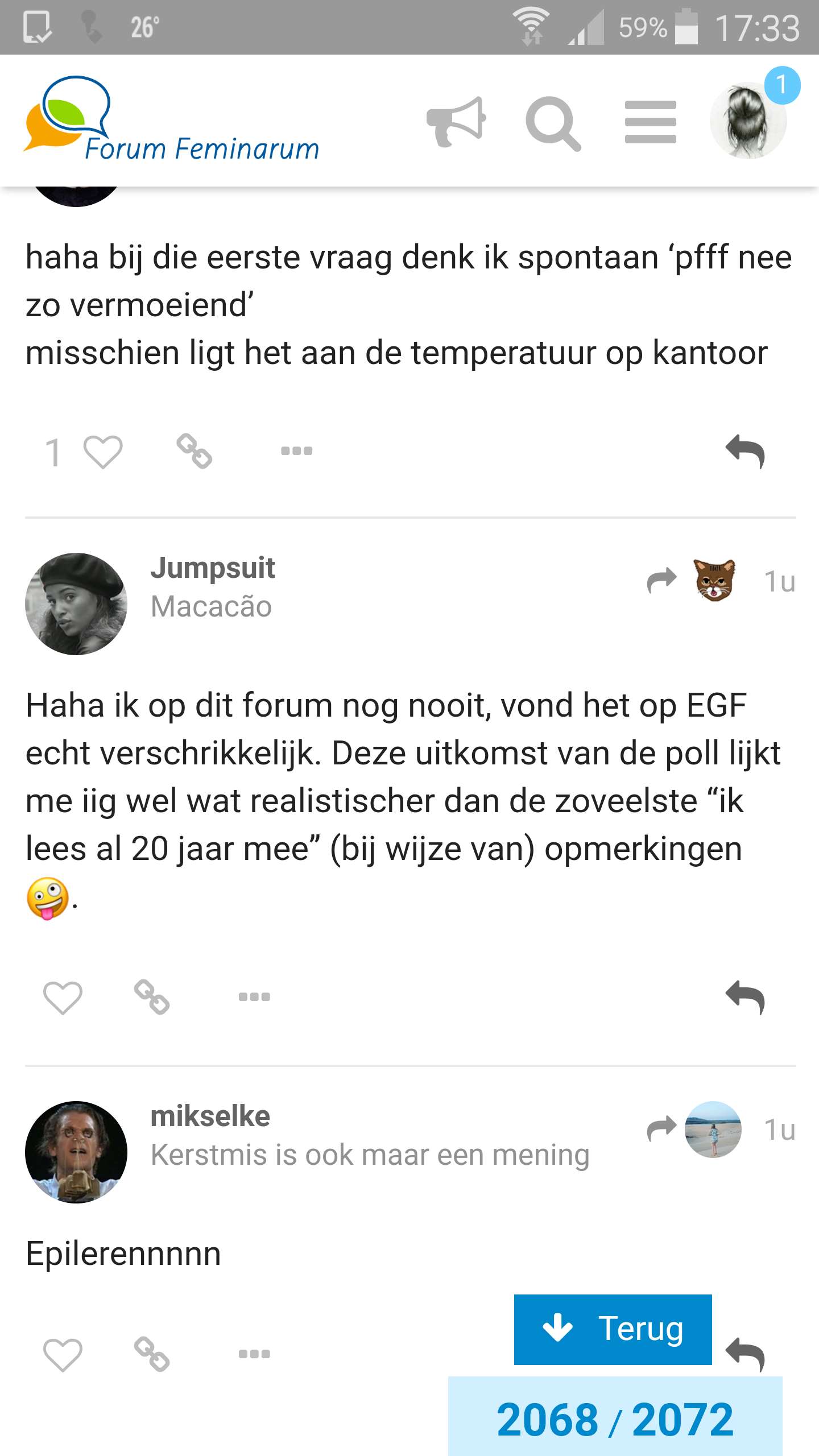819x1456 pixels.
Task: Like Jumpsuit's post
Action: click(x=63, y=998)
